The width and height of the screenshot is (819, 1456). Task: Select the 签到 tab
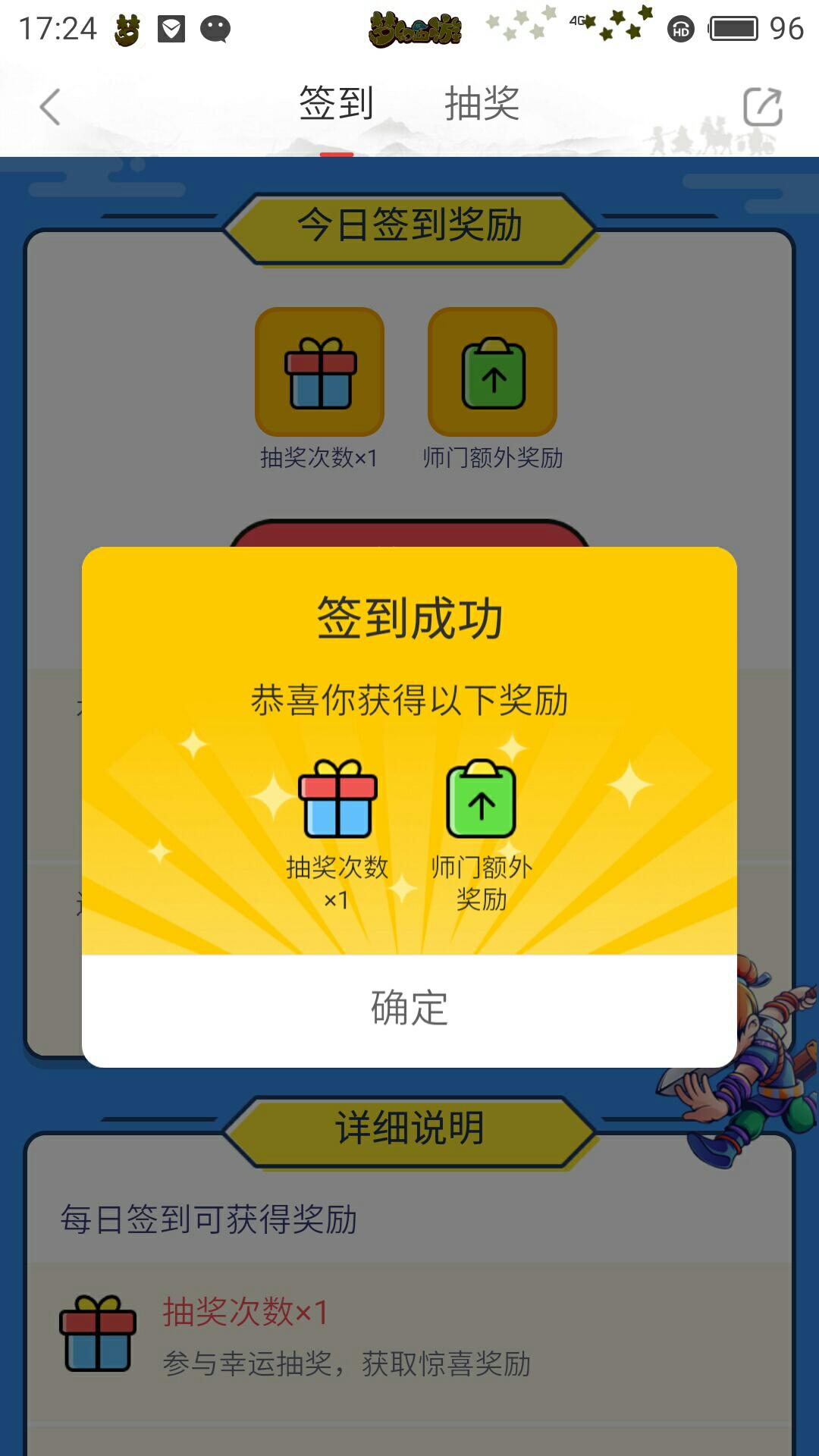[x=337, y=104]
